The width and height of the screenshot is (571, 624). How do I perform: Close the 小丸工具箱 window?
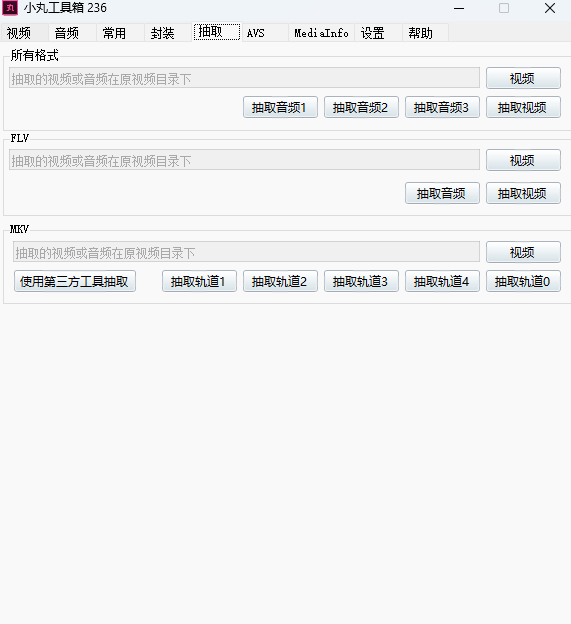tap(550, 8)
